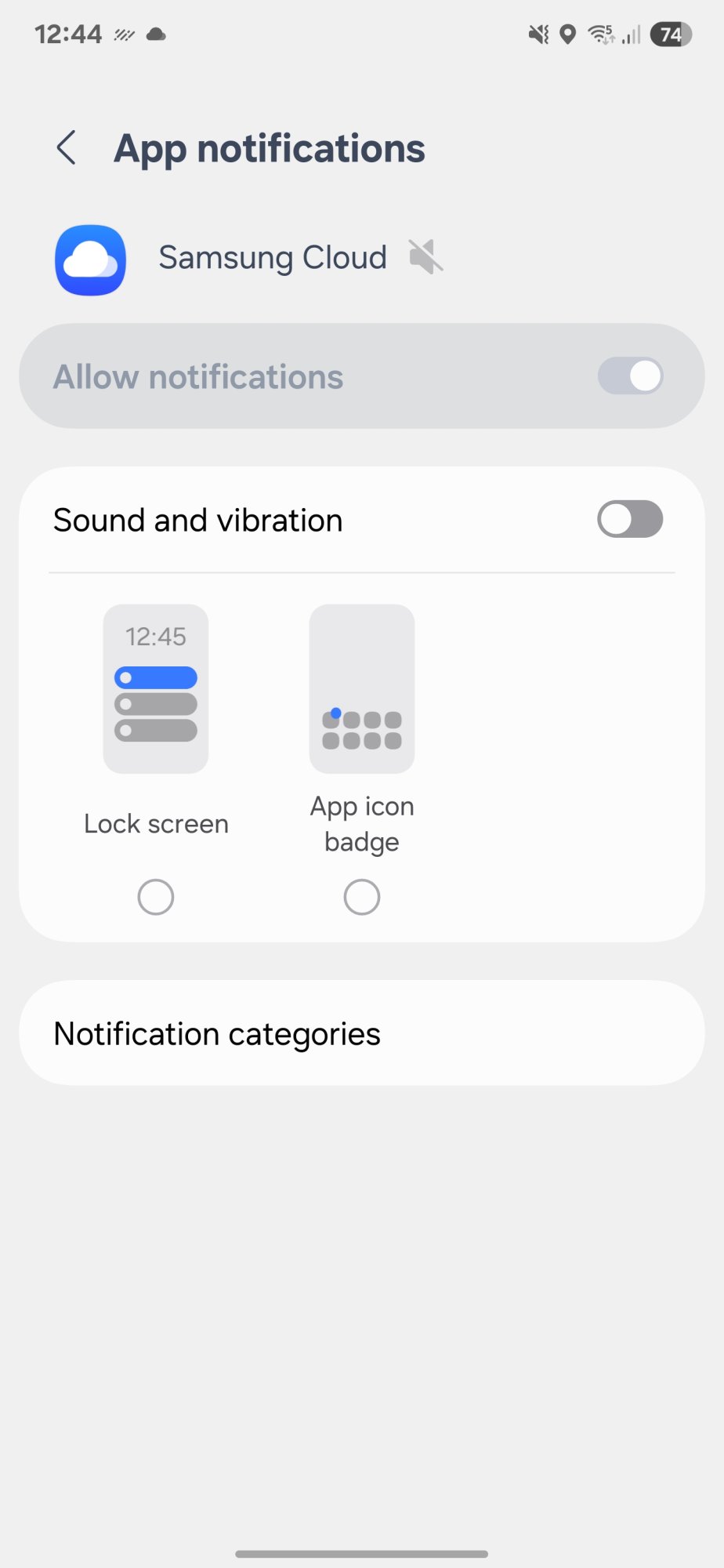Tap the Samsung Cloud app name text

273,257
